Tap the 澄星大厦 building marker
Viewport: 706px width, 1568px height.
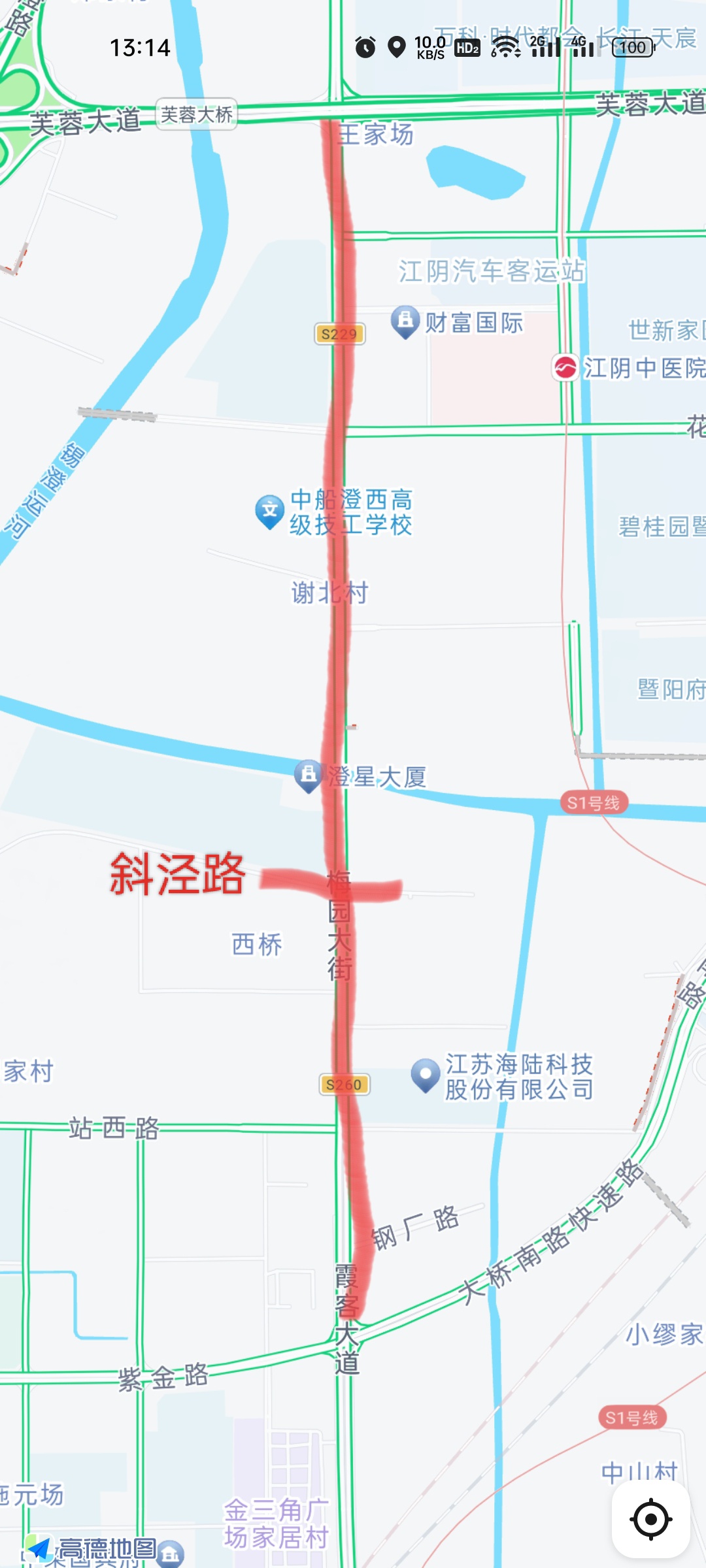[x=309, y=776]
